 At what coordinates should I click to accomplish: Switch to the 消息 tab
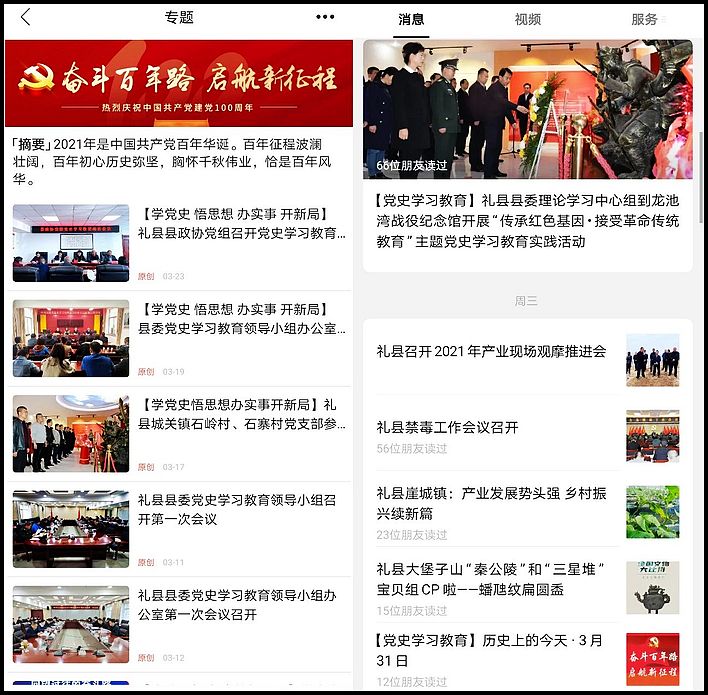[x=411, y=19]
